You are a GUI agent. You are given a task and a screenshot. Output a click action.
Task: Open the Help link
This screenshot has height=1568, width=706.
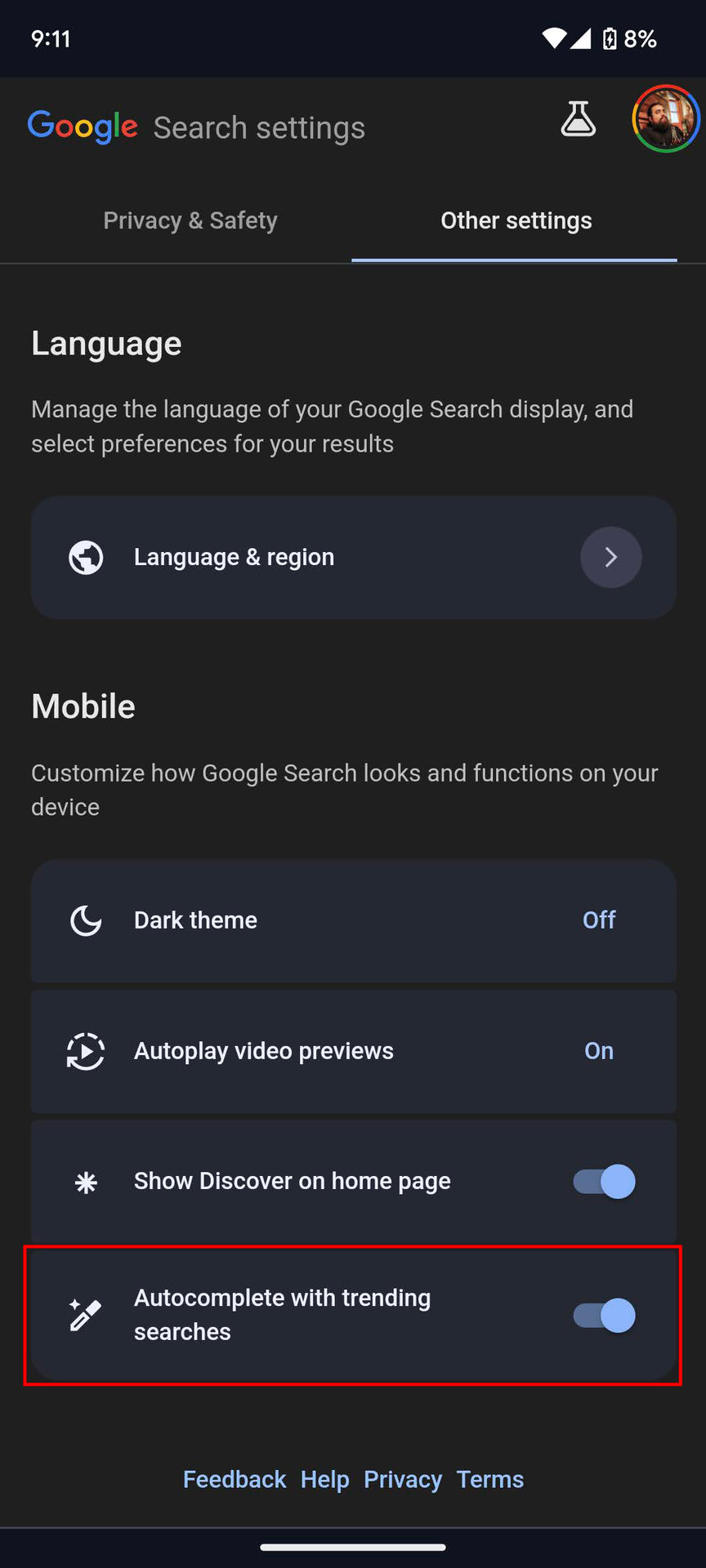324,1479
